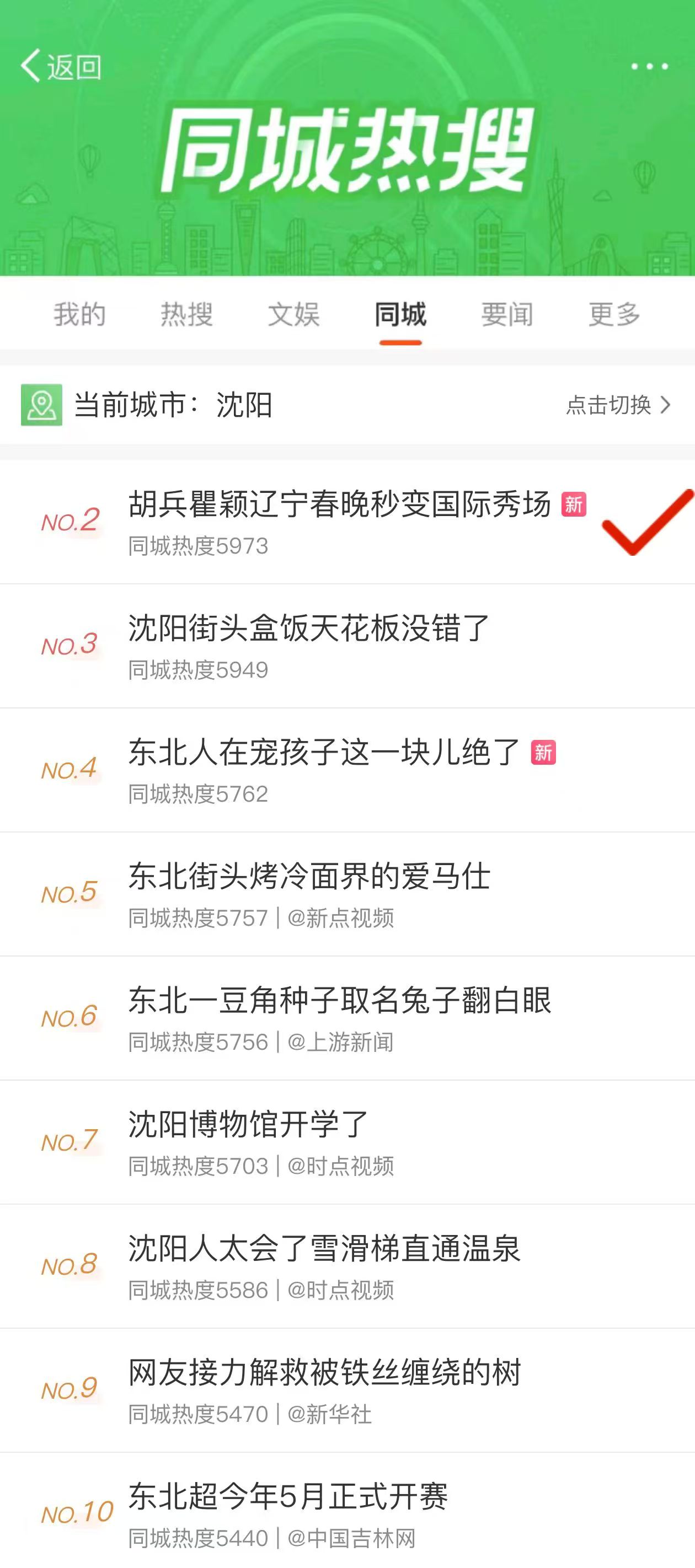Viewport: 695px width, 1568px height.
Task: Select the 同城 tab
Action: pyautogui.click(x=400, y=314)
